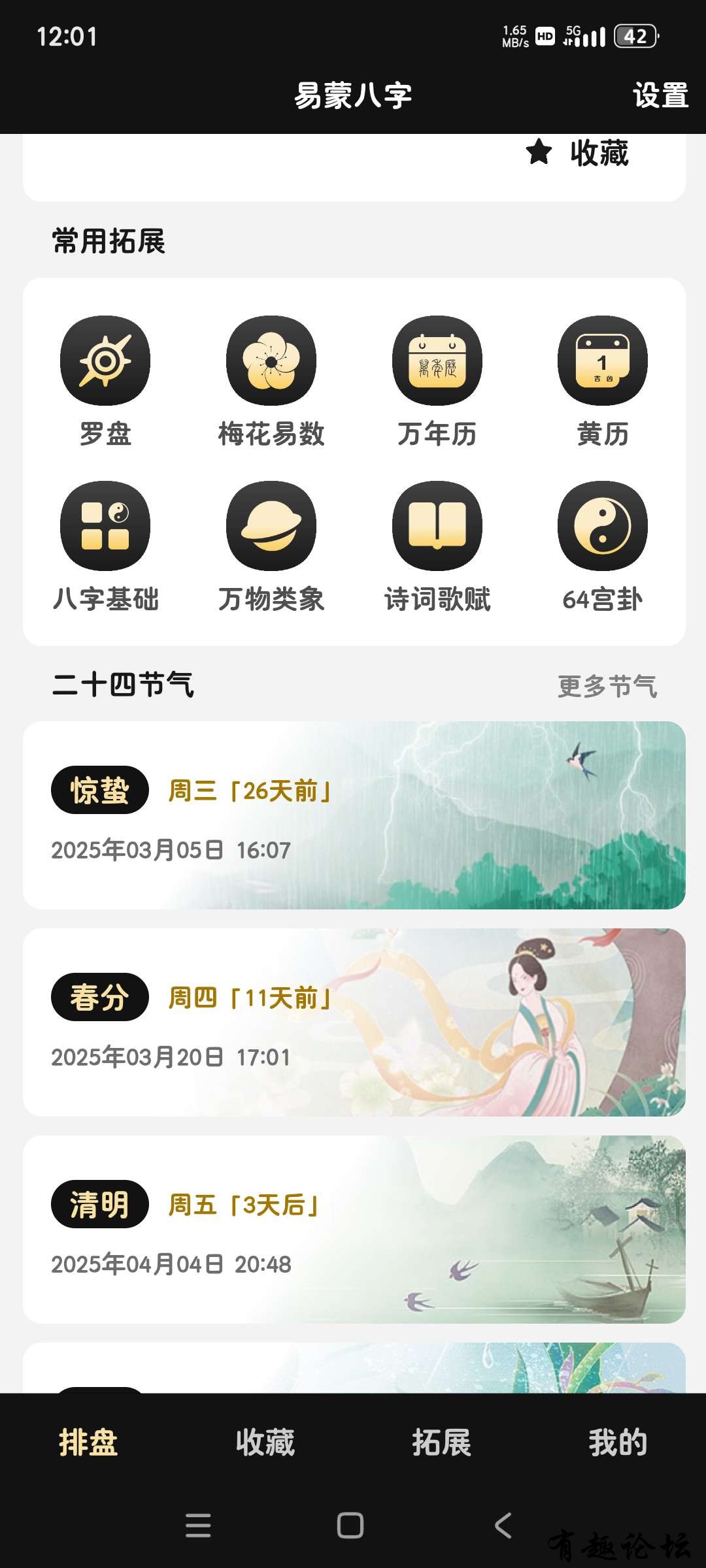706x1568 pixels.
Task: Open 设置 in the top bar
Action: click(x=660, y=95)
